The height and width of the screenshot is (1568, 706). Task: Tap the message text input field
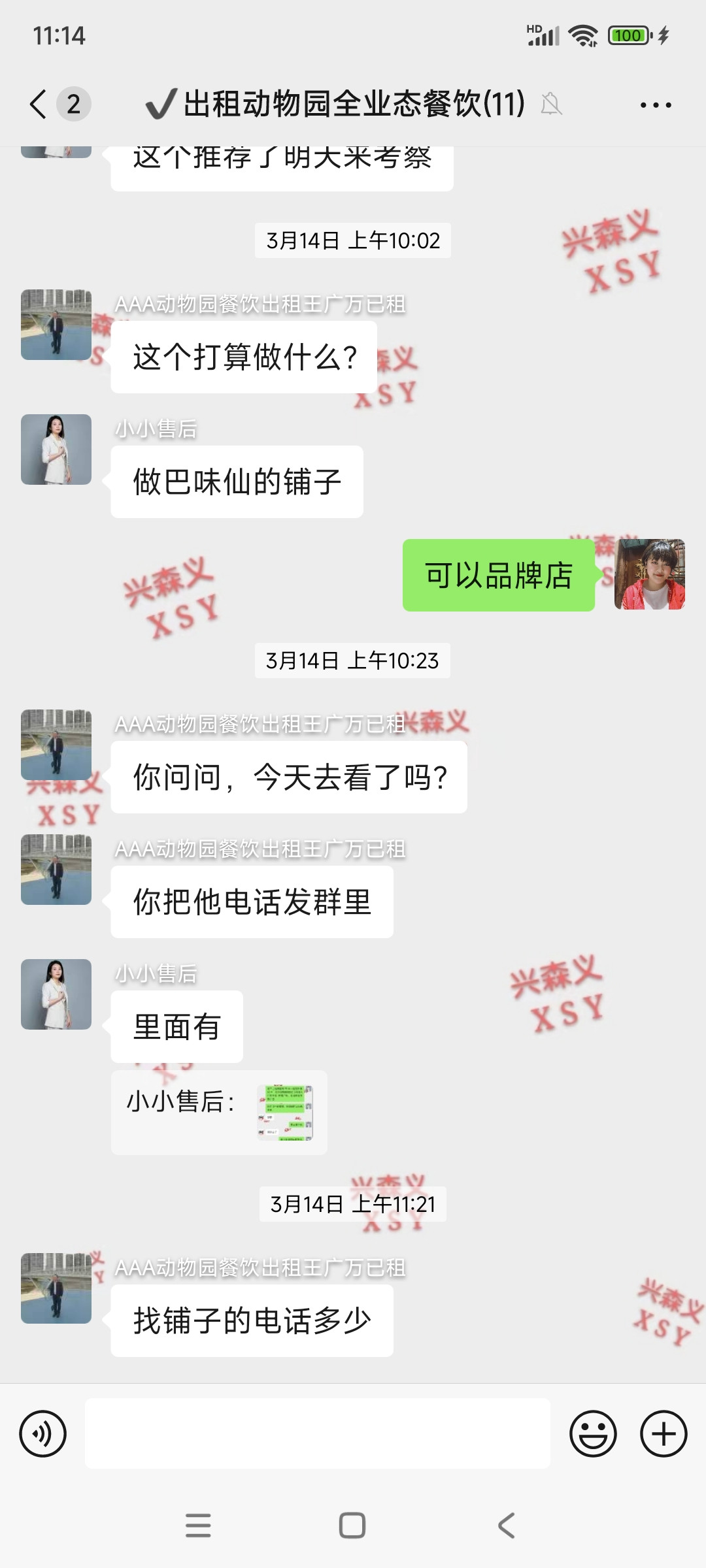(x=317, y=1433)
